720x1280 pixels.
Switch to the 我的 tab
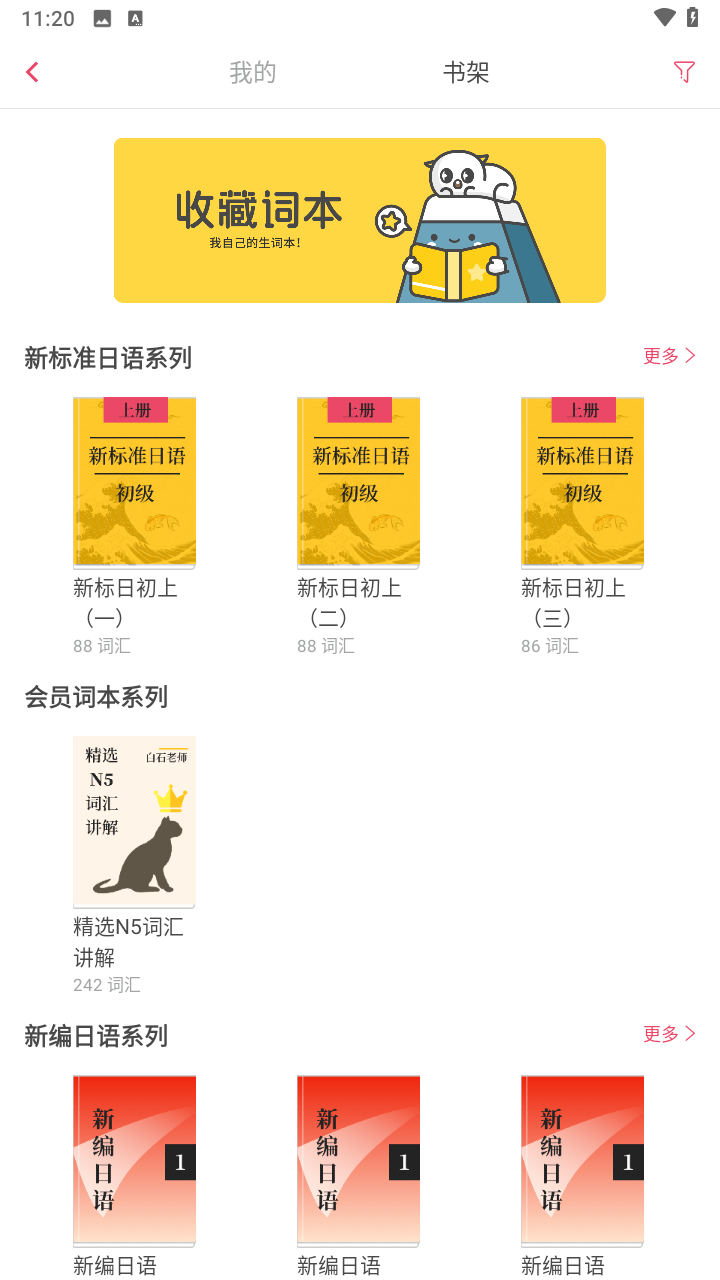(252, 72)
